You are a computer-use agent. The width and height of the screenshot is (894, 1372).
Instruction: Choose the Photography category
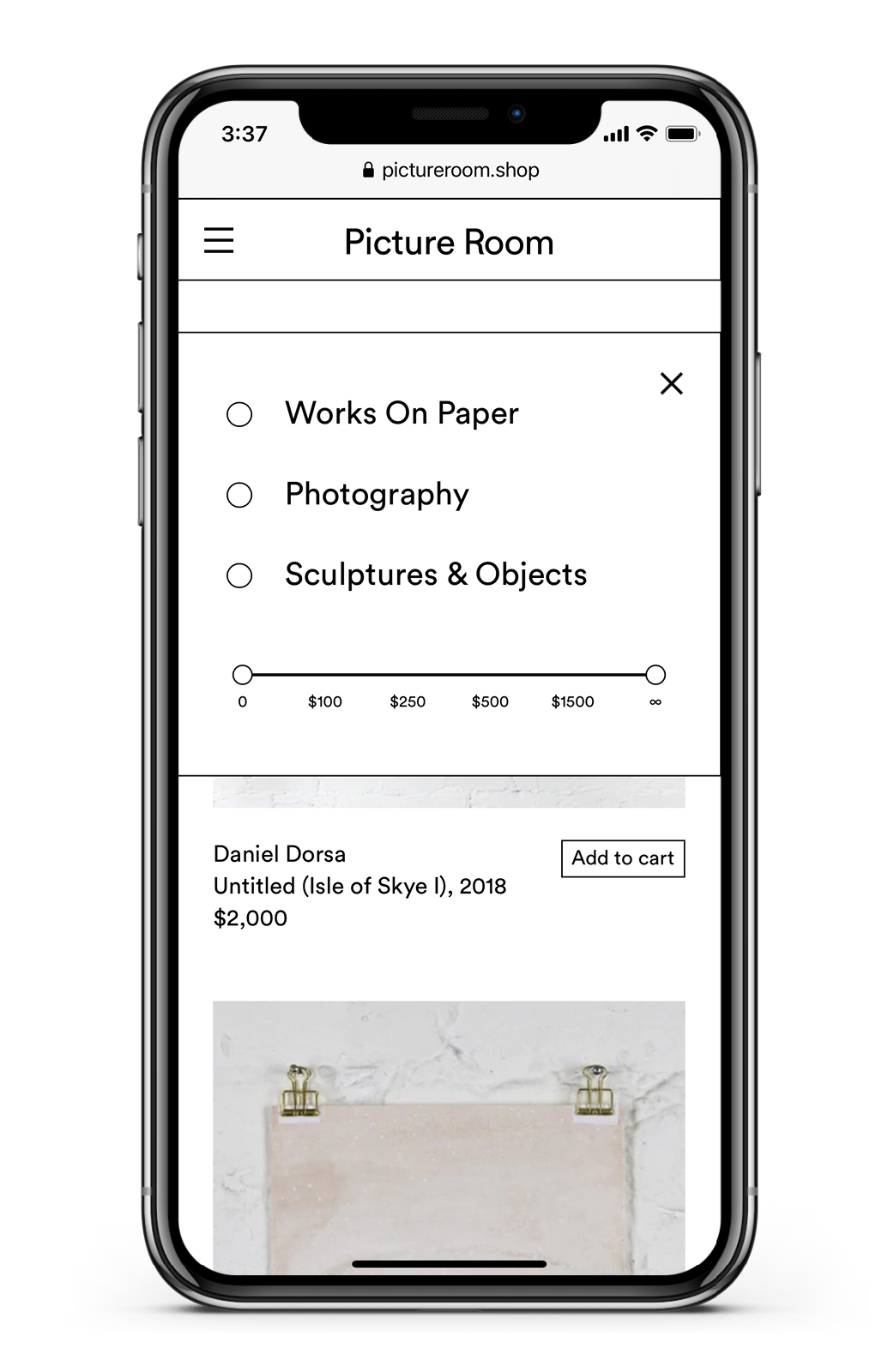239,495
